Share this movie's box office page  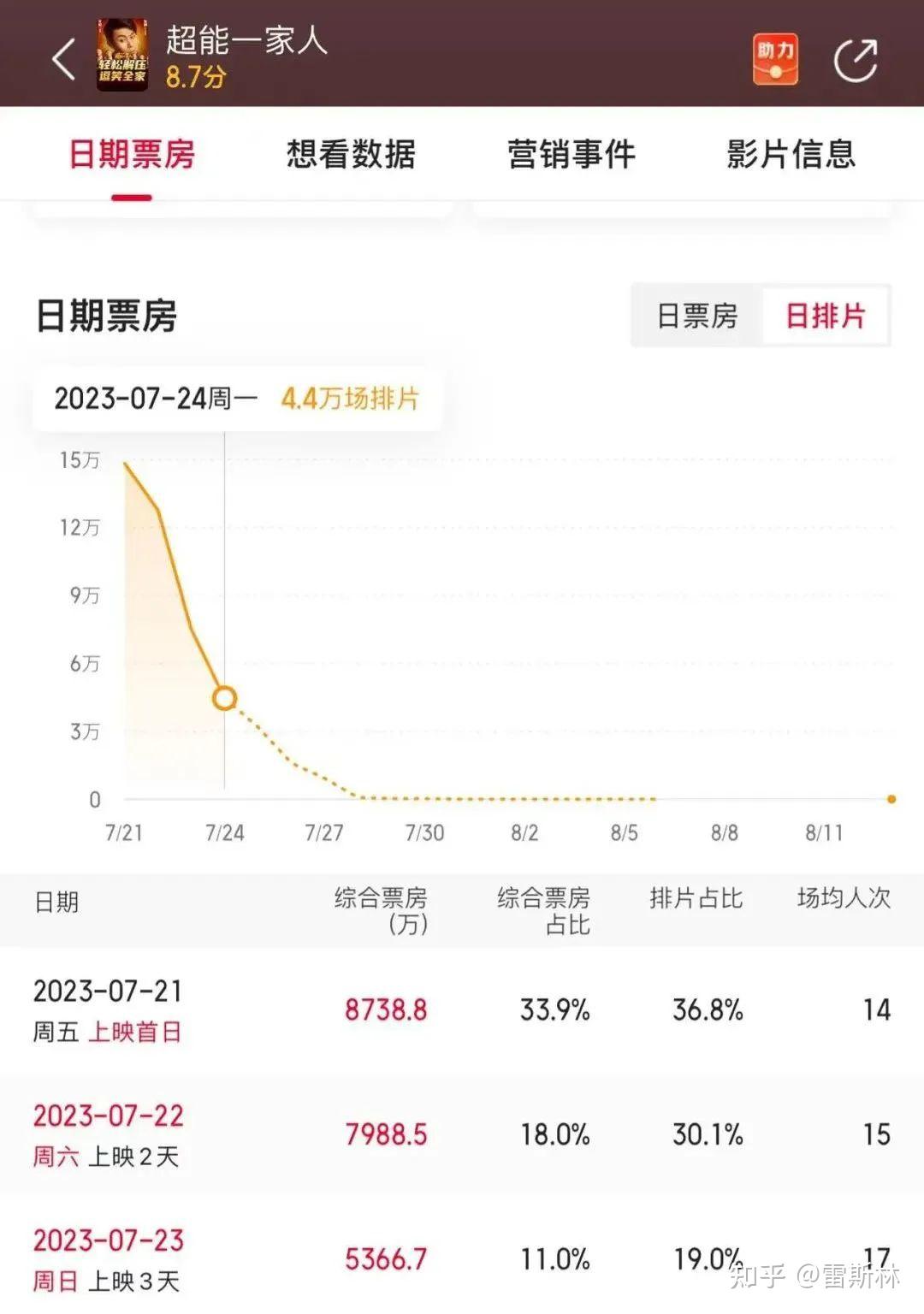[x=856, y=60]
